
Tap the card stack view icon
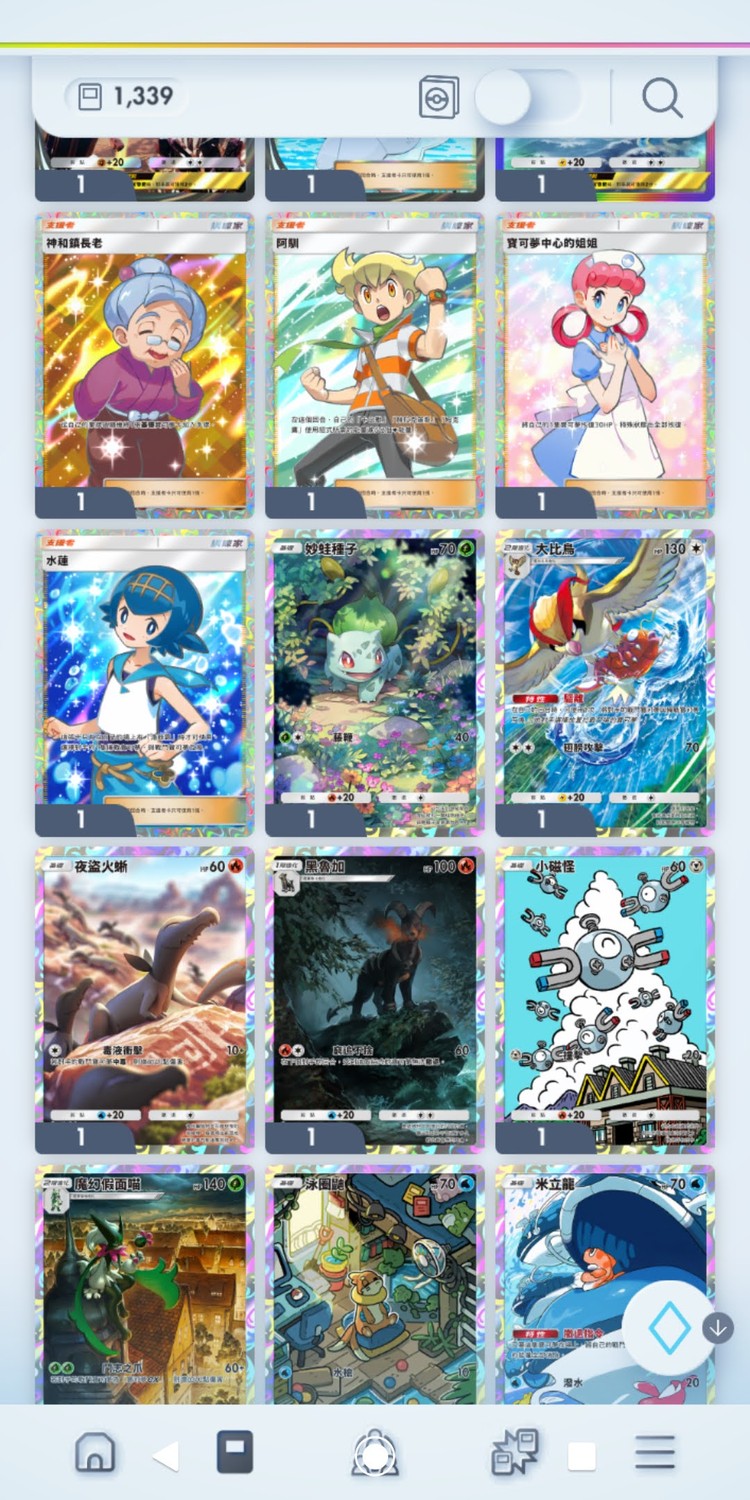pos(439,97)
